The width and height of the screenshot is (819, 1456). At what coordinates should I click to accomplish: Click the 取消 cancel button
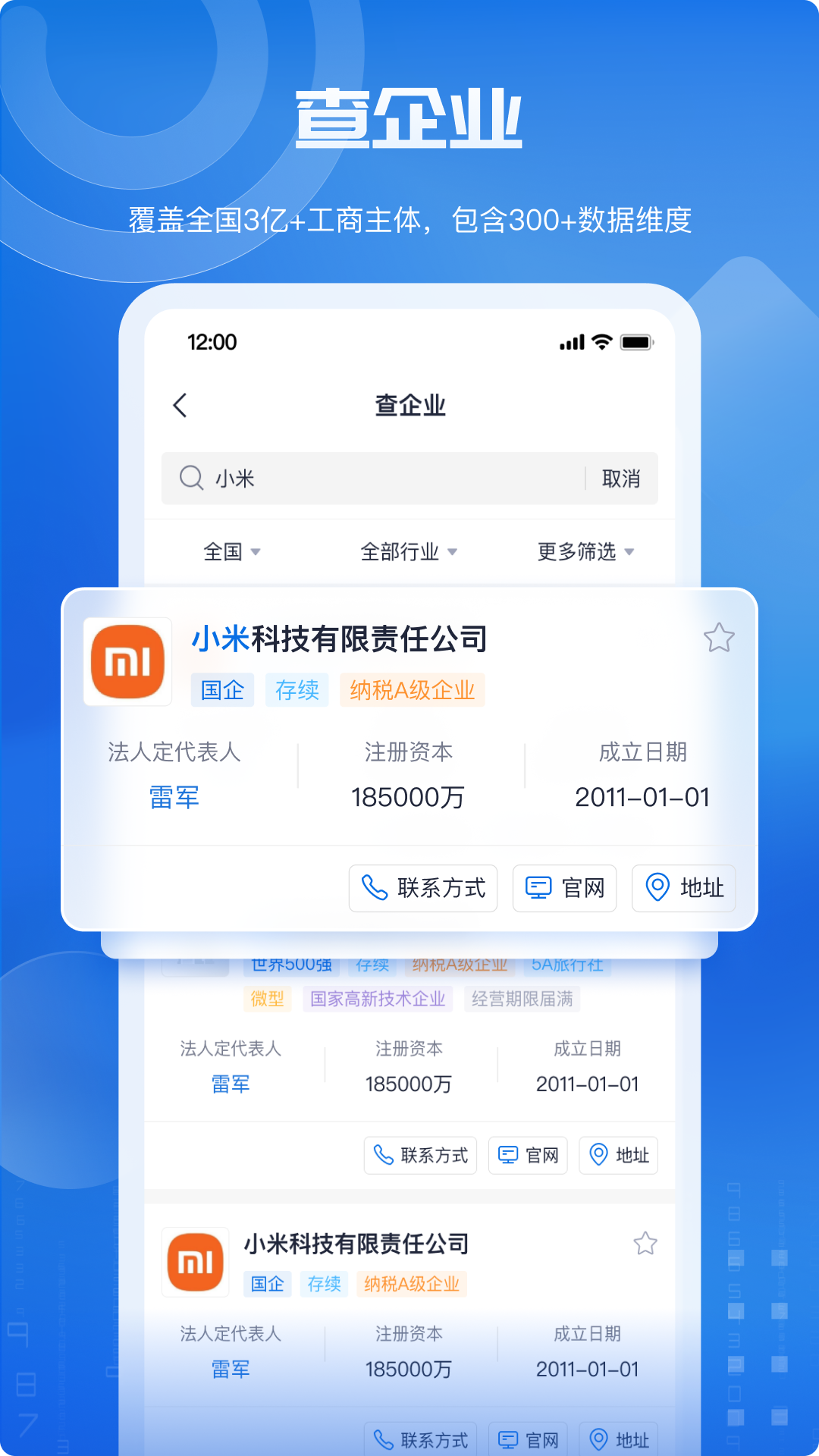tap(620, 478)
